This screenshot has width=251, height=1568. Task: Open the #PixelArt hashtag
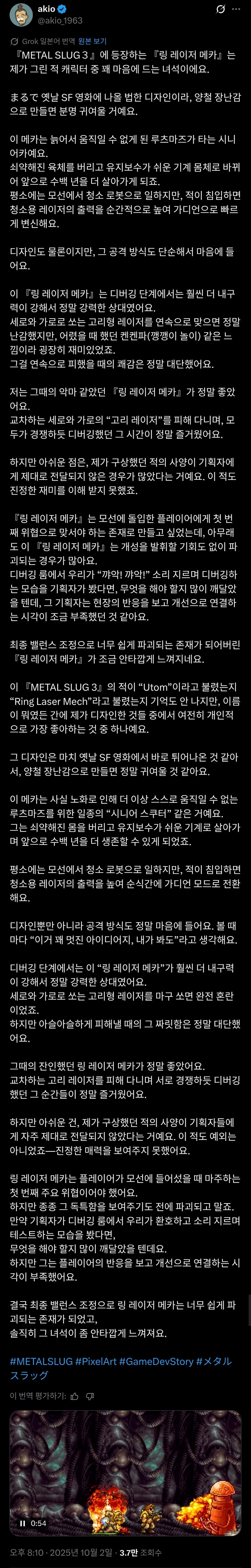pos(95,1361)
